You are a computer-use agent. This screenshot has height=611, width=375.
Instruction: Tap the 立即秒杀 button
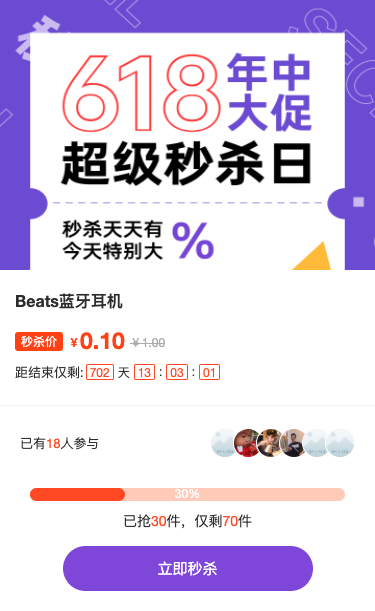pos(188,569)
